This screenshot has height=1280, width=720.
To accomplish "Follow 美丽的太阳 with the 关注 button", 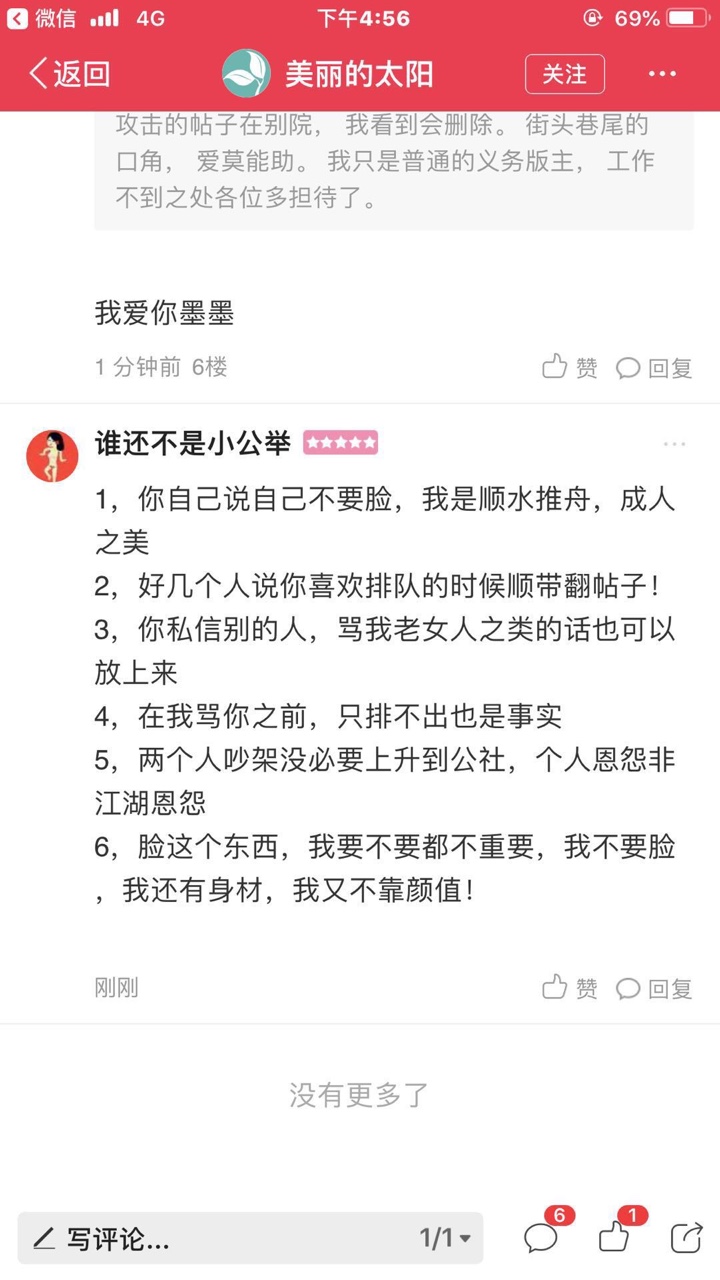I will (565, 74).
